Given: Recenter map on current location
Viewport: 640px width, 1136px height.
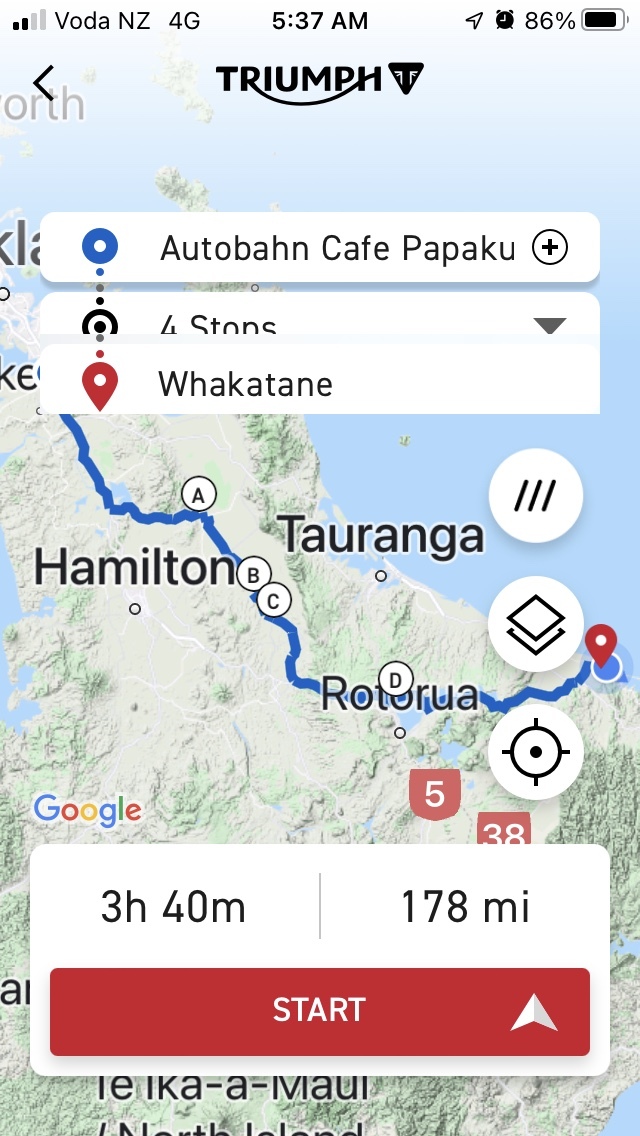Looking at the screenshot, I should coord(535,751).
